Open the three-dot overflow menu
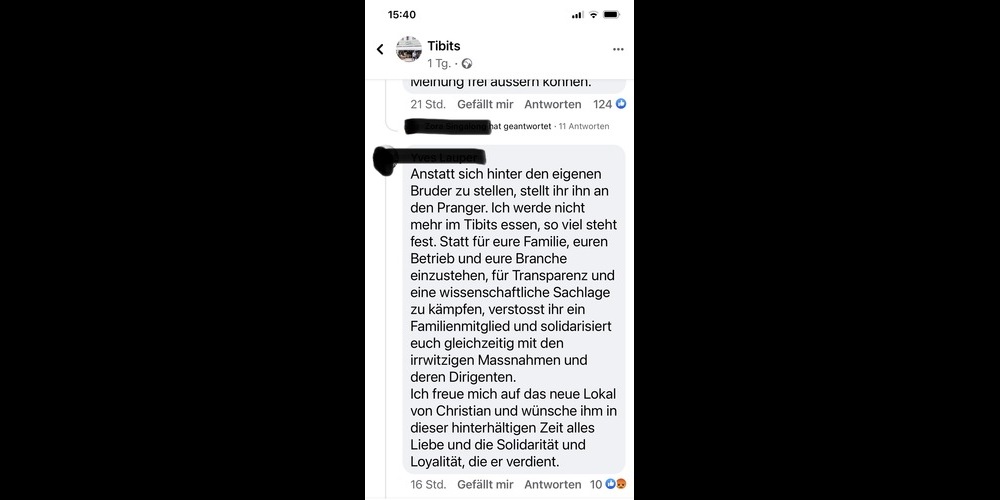This screenshot has width=1000, height=500. tap(618, 49)
